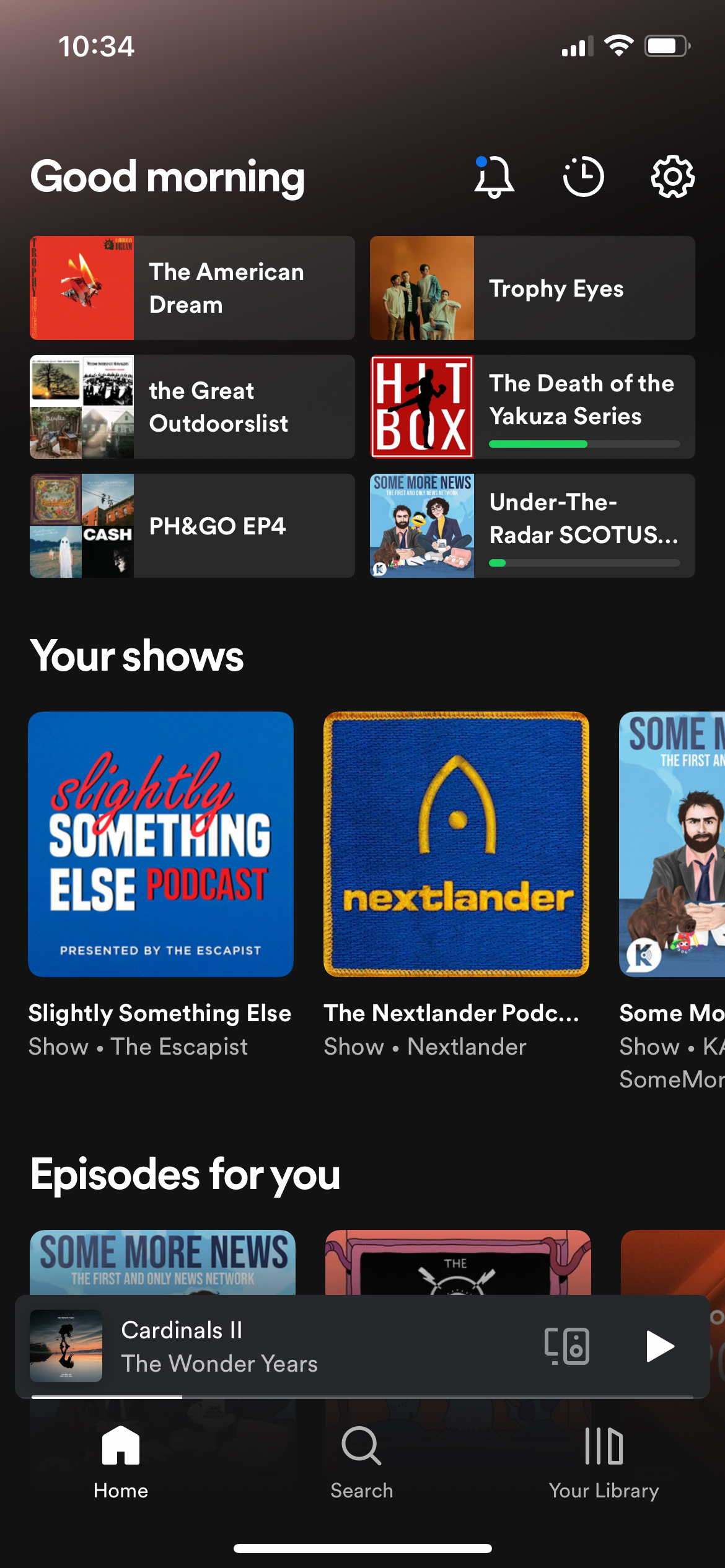Viewport: 725px width, 1568px height.
Task: Select the Home tab
Action: click(121, 1463)
